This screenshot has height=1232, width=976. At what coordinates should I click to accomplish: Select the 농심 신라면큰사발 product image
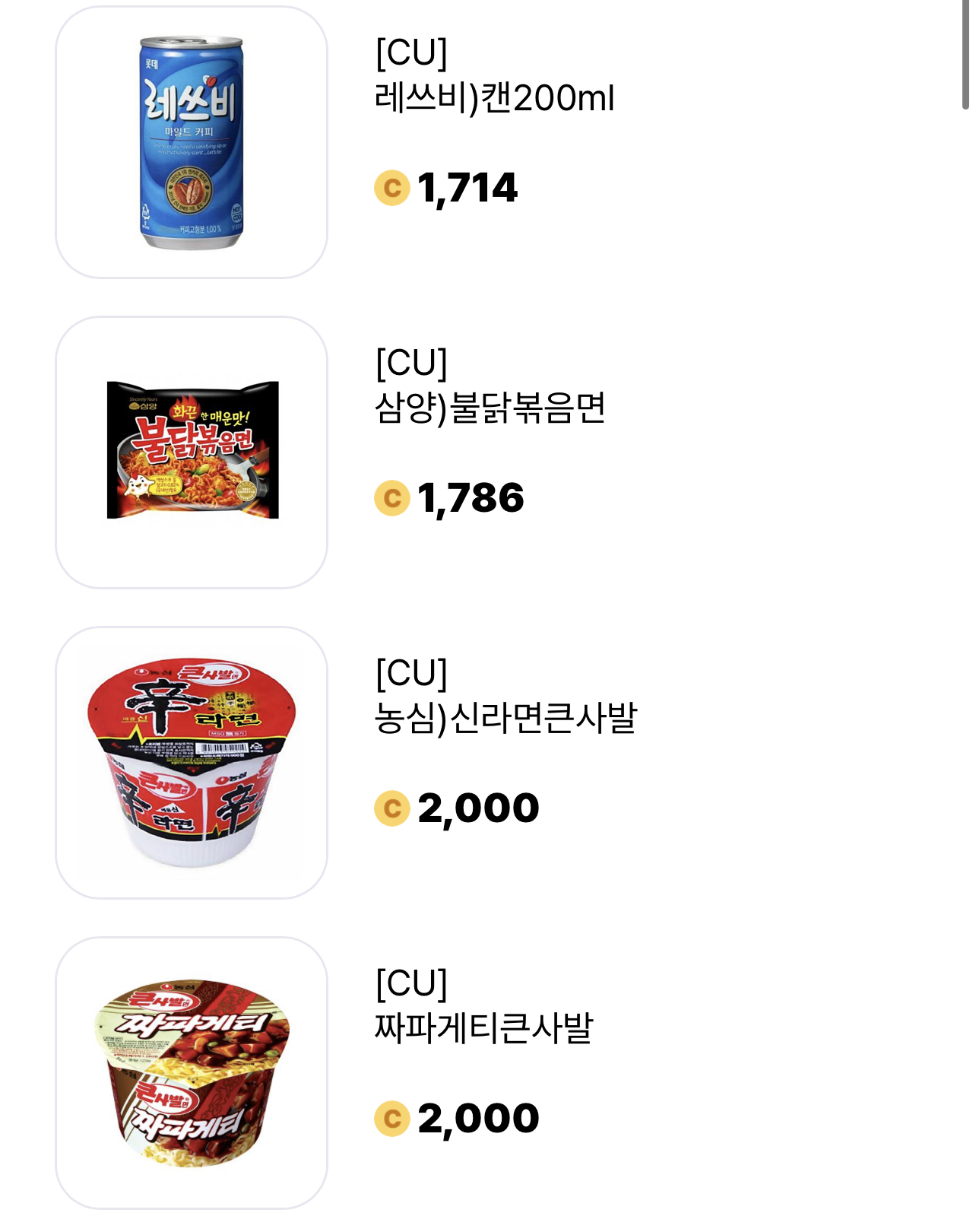click(x=192, y=763)
